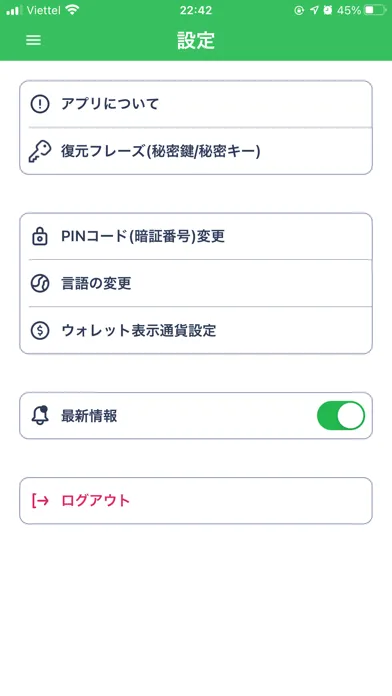The width and height of the screenshot is (392, 696).
Task: Open ウォレット表示通貨設定 currency setting
Action: [x=196, y=331]
